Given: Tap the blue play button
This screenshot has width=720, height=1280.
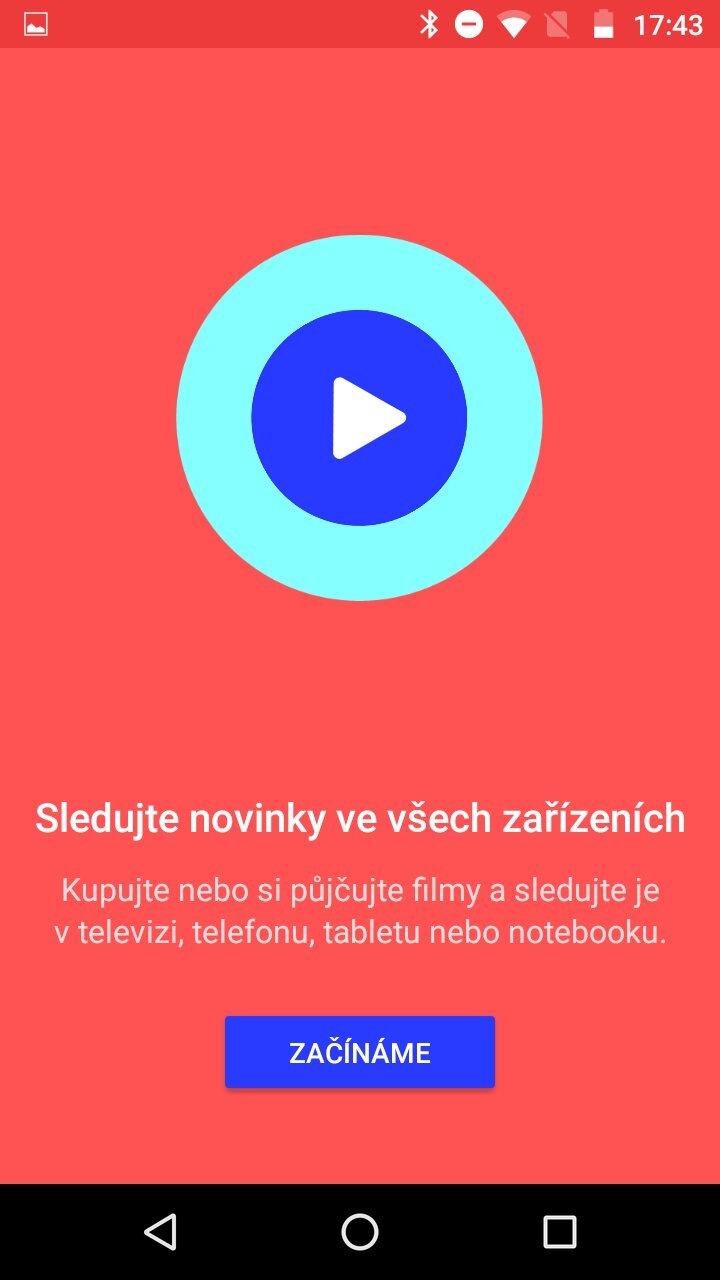Looking at the screenshot, I should (359, 418).
